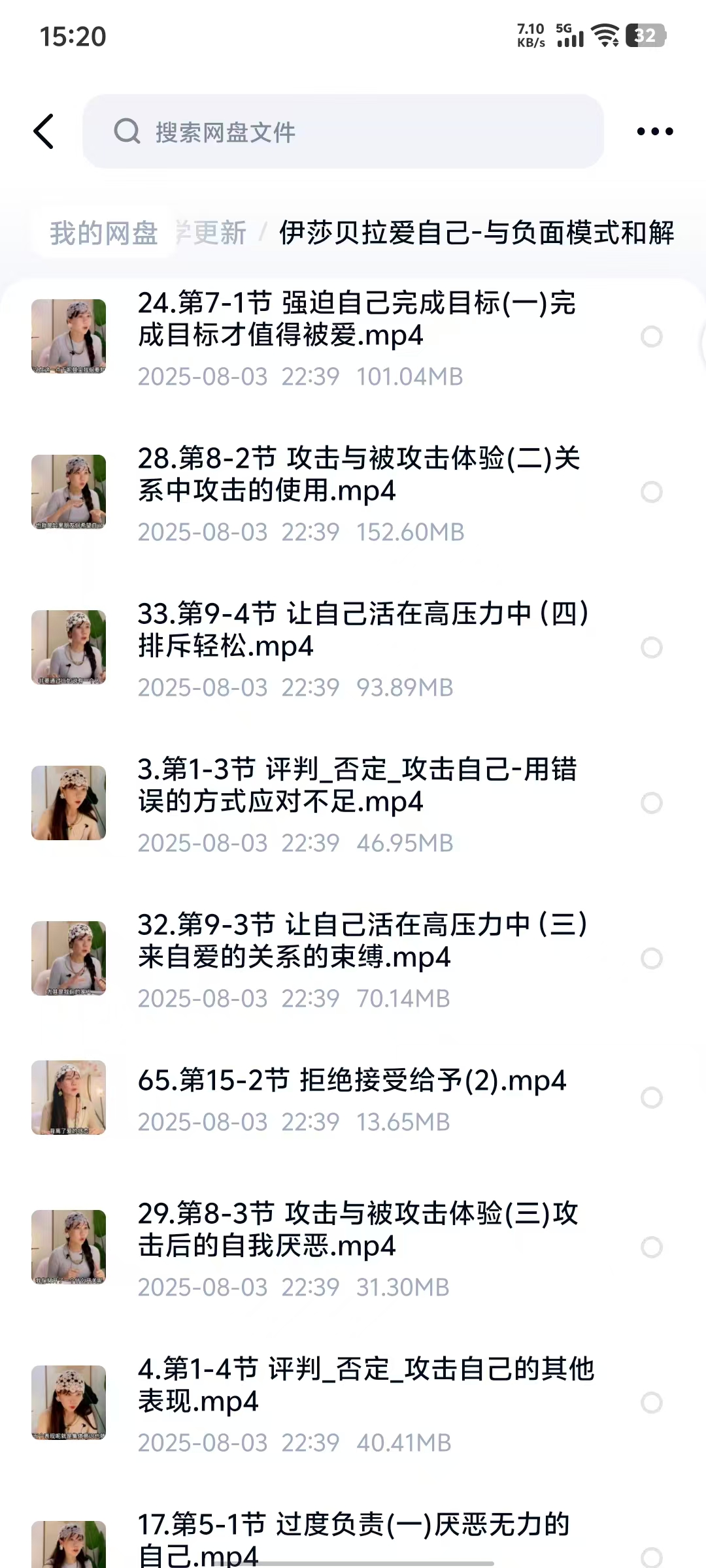The image size is (706, 1568).
Task: Tap the 搜索网盘文件 search box
Action: click(343, 131)
